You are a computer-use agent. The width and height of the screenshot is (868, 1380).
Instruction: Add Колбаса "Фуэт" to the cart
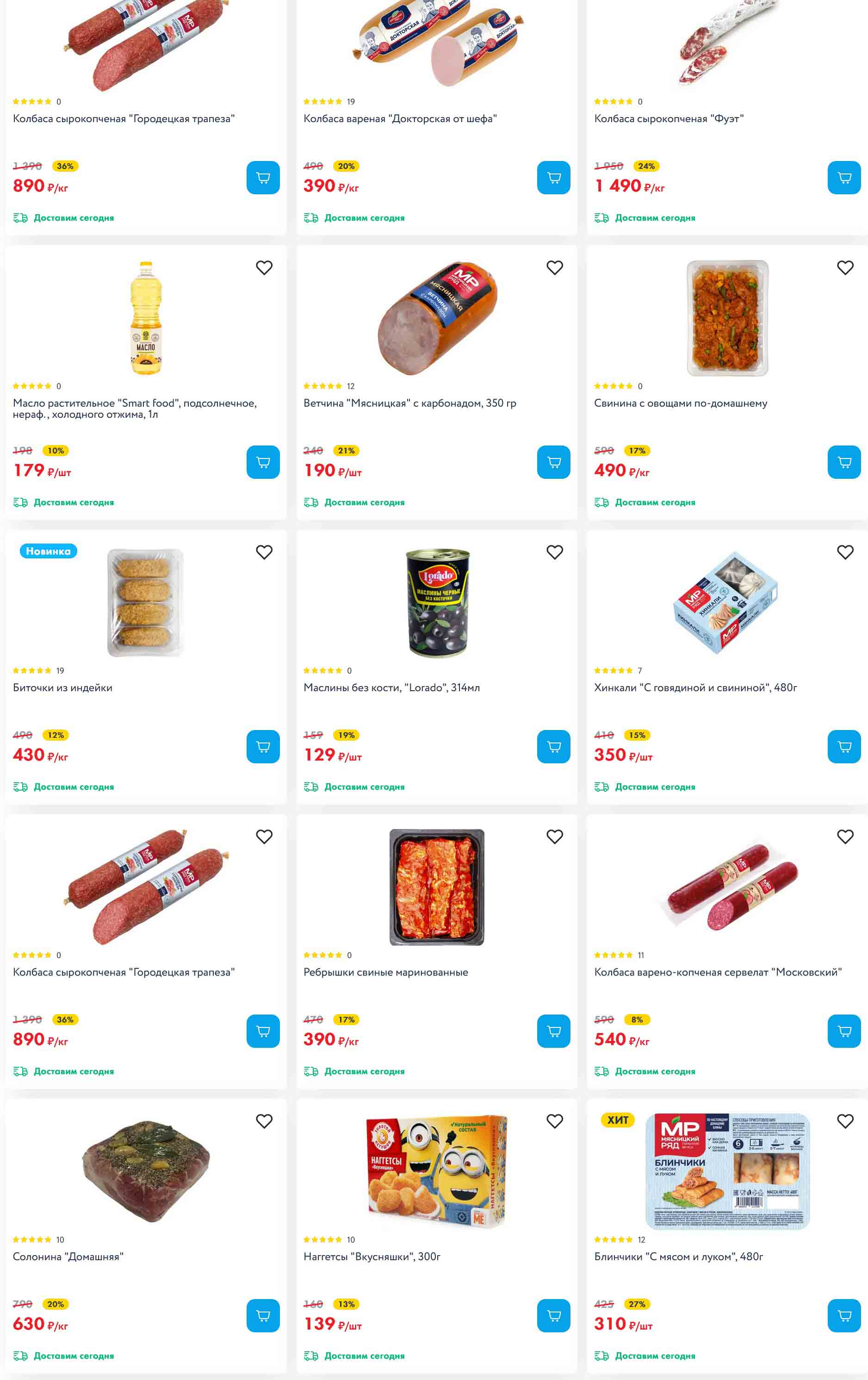tap(843, 178)
